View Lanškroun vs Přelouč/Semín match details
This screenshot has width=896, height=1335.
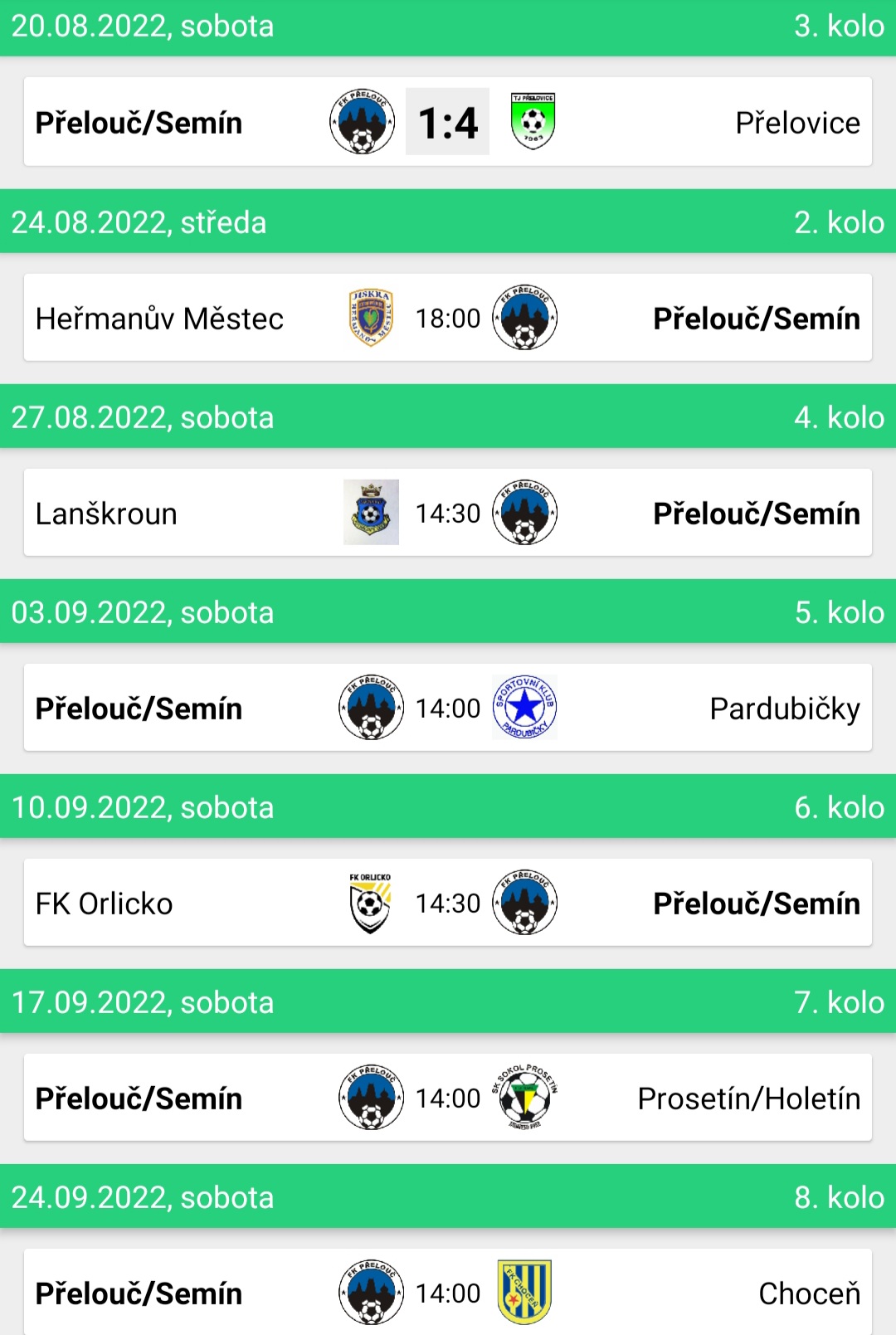pyautogui.click(x=448, y=513)
